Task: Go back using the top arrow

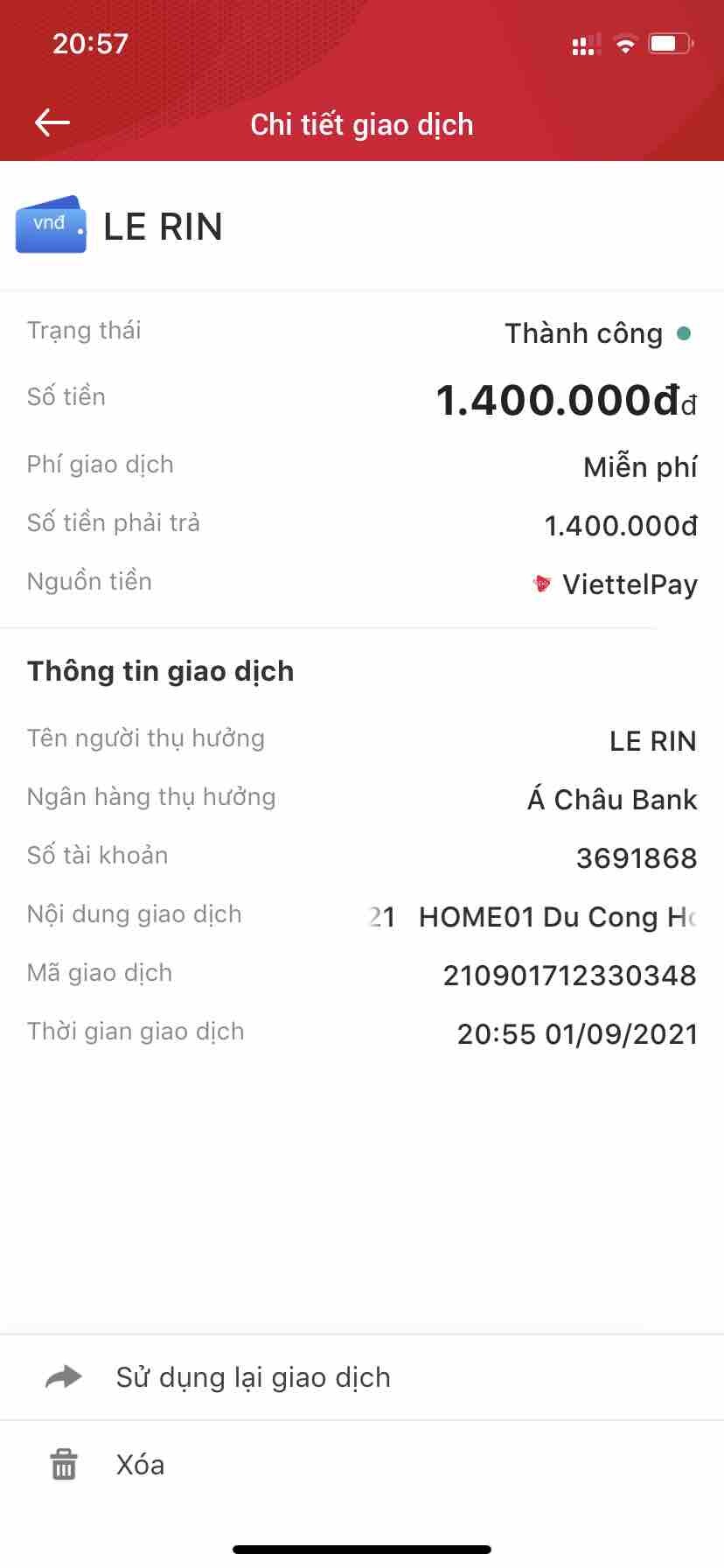Action: point(52,123)
